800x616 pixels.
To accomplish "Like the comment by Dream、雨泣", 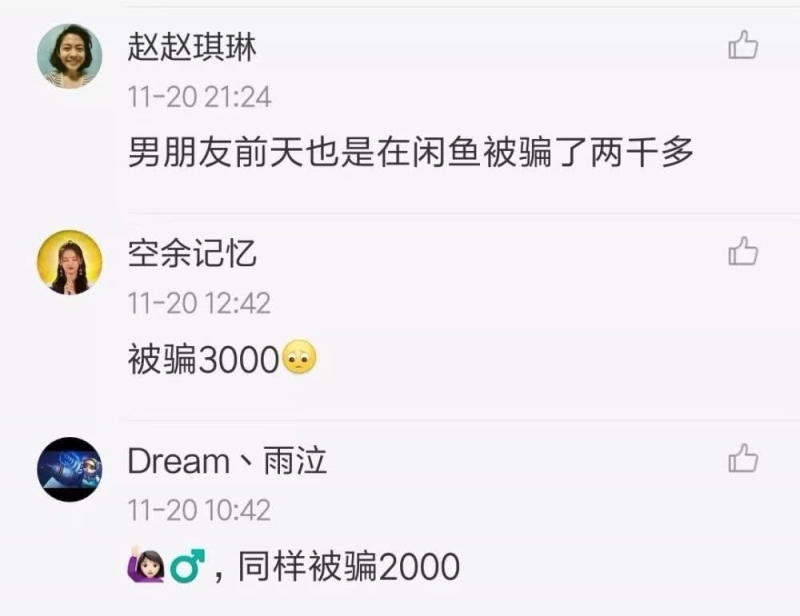I will pyautogui.click(x=743, y=458).
